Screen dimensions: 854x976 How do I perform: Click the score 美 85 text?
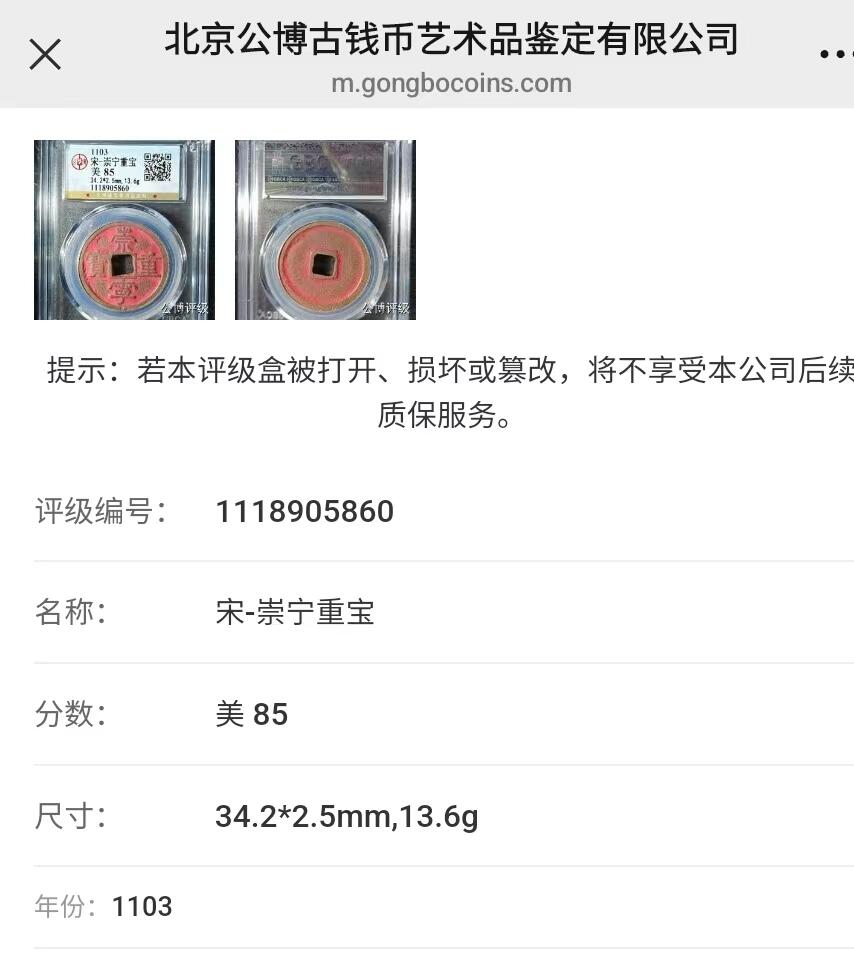250,714
